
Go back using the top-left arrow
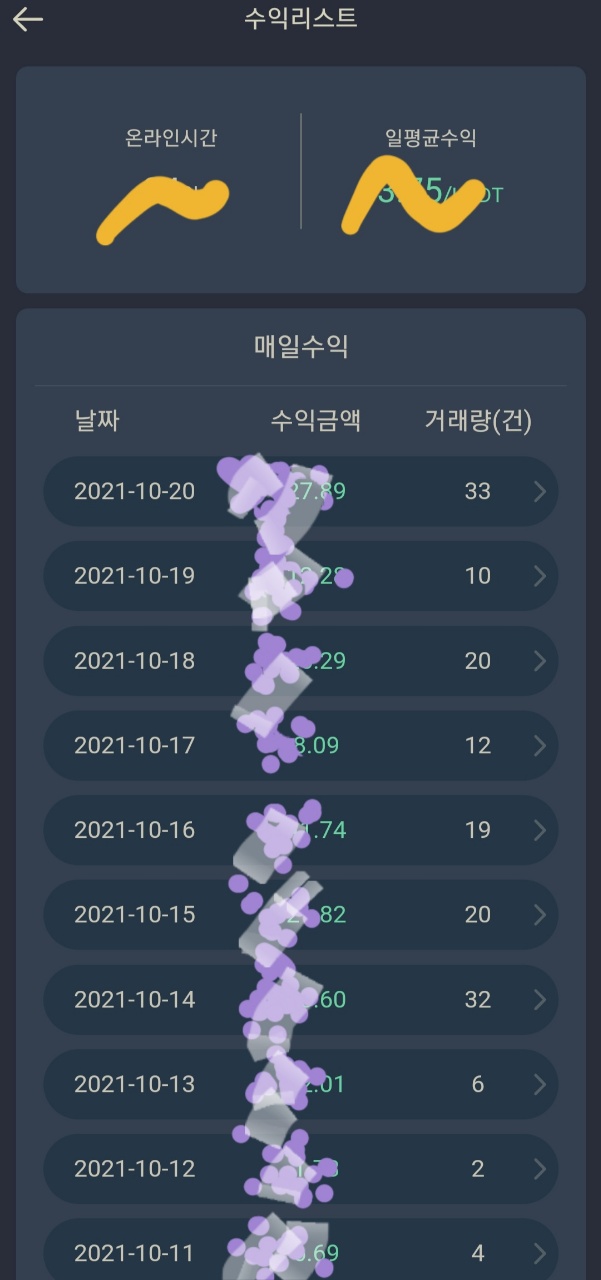point(28,19)
